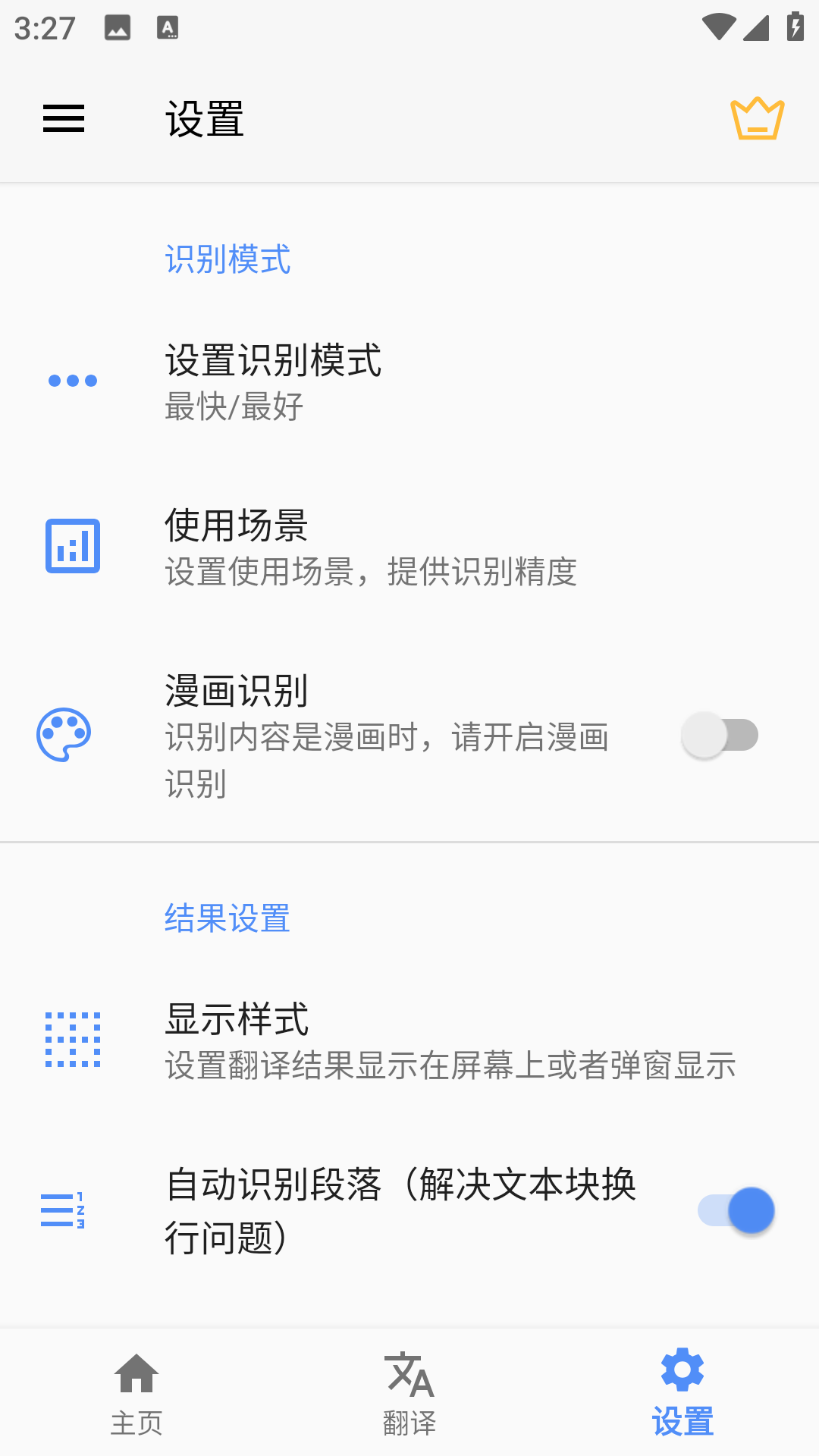The height and width of the screenshot is (1456, 819).
Task: Click the 漫画识别 palette icon
Action: (64, 733)
